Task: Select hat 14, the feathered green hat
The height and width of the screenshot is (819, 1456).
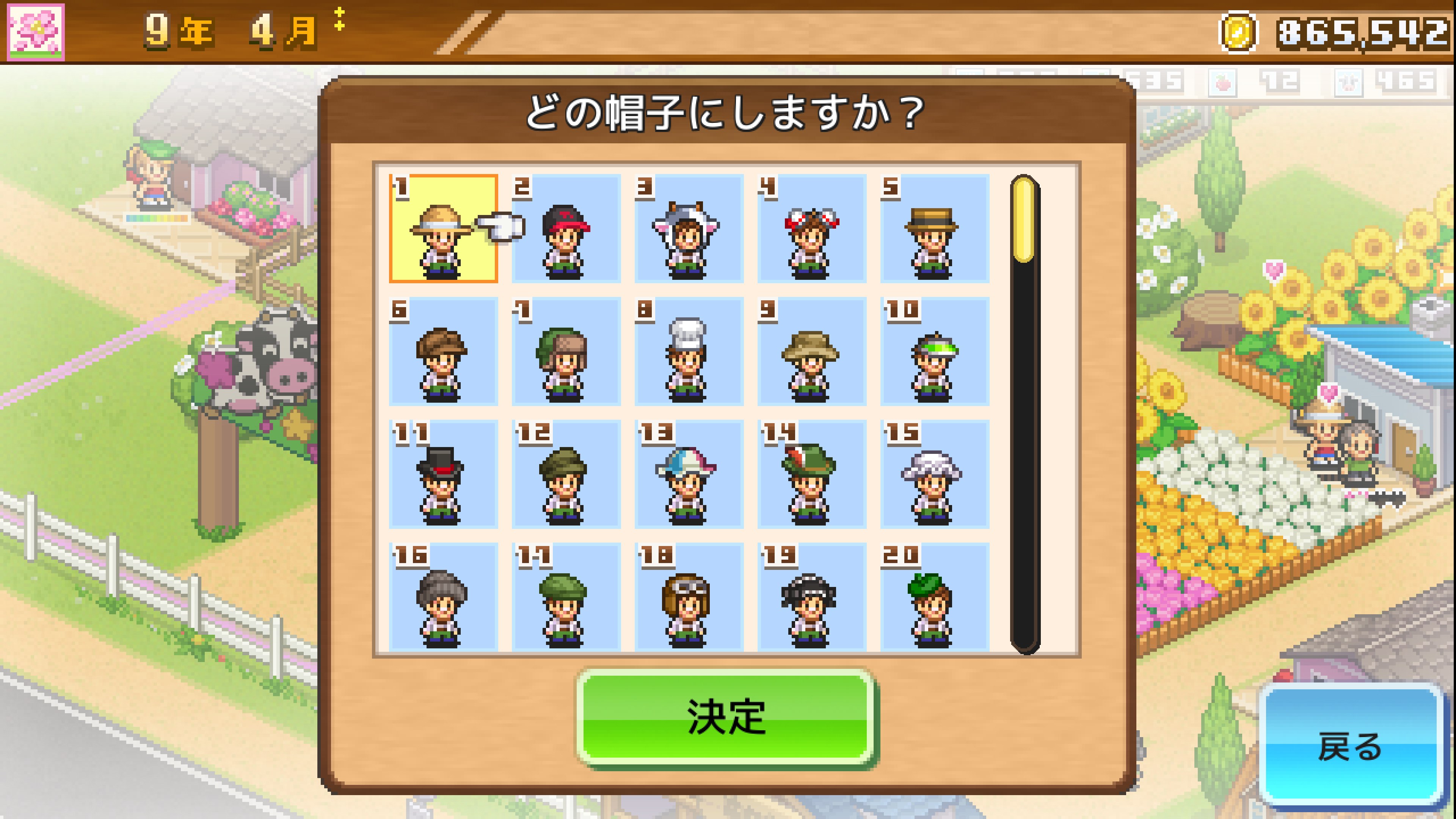Action: (811, 475)
